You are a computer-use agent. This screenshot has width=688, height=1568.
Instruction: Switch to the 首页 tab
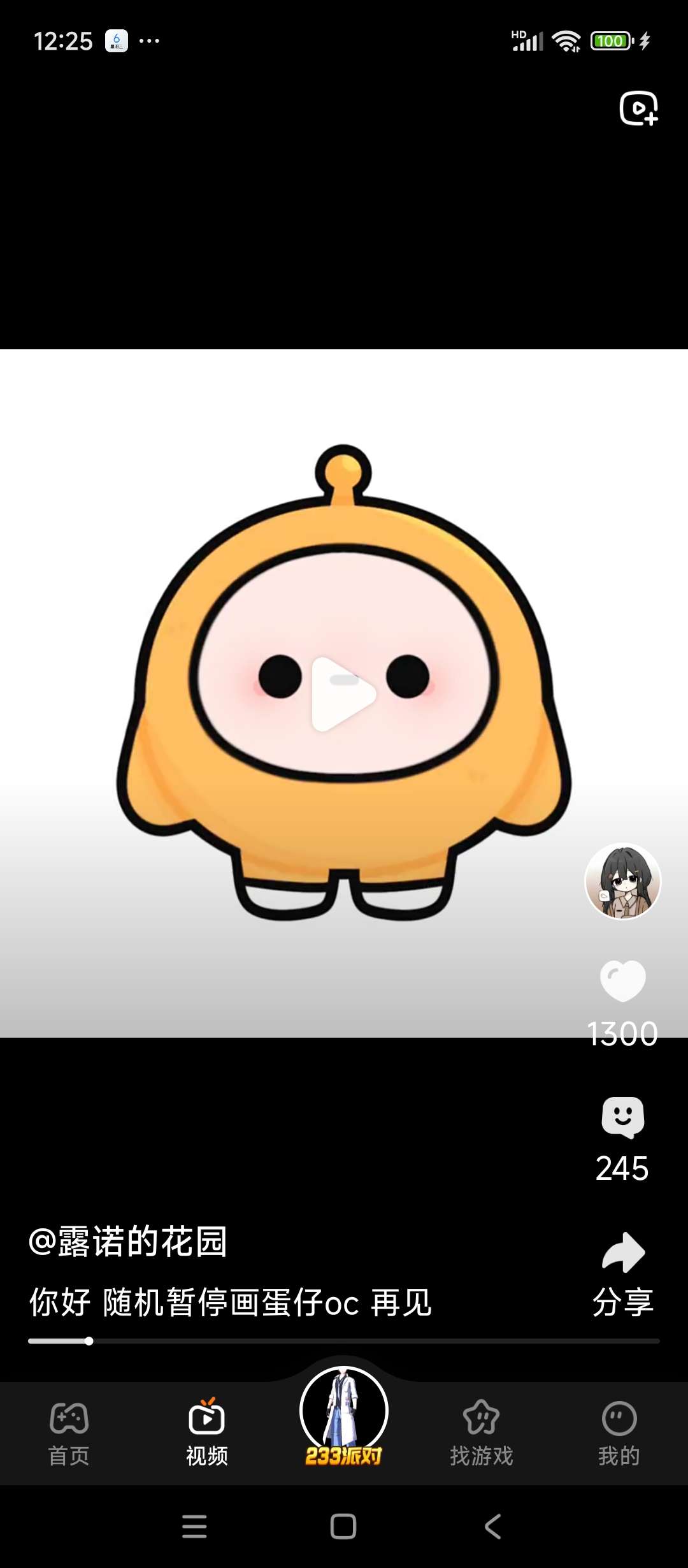[69, 1432]
